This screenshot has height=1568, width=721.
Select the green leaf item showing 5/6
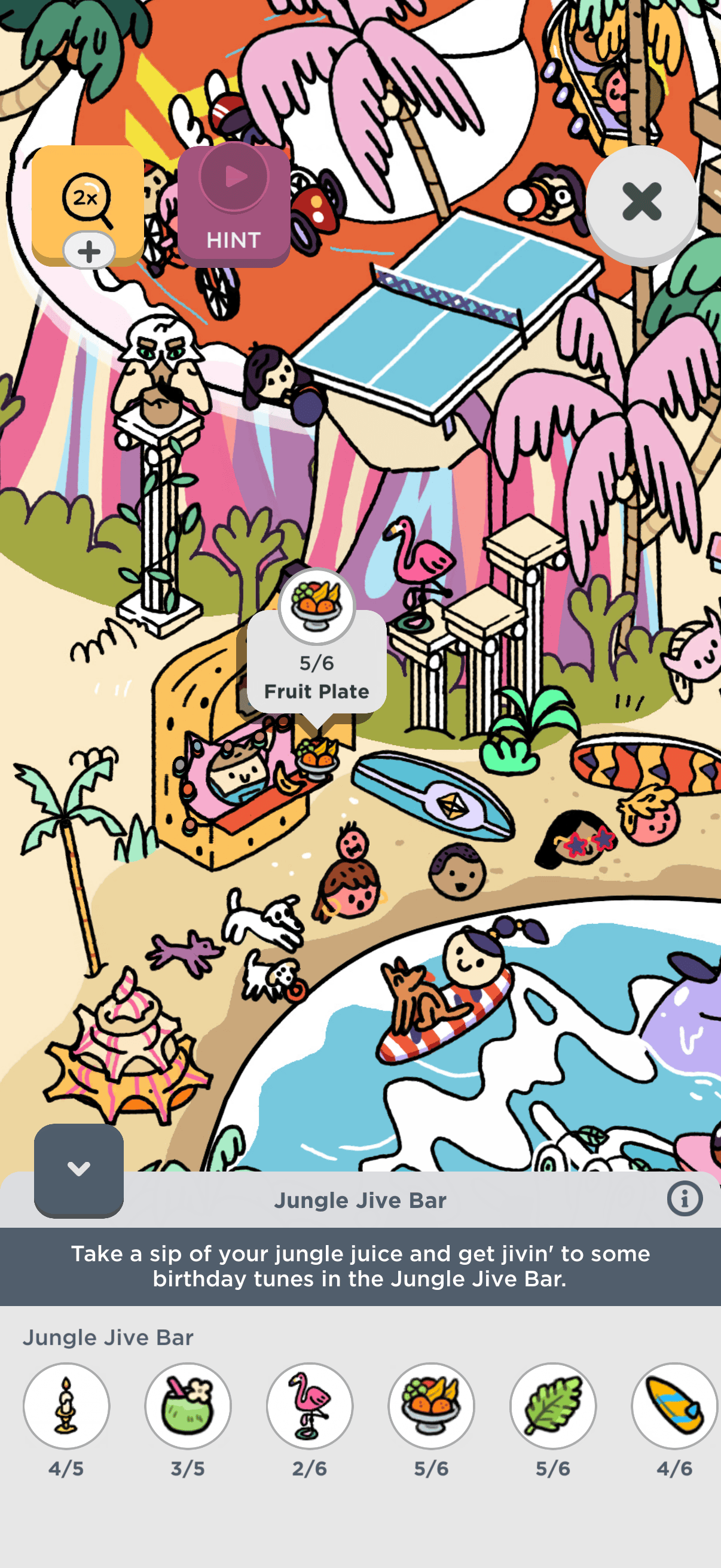553,1405
